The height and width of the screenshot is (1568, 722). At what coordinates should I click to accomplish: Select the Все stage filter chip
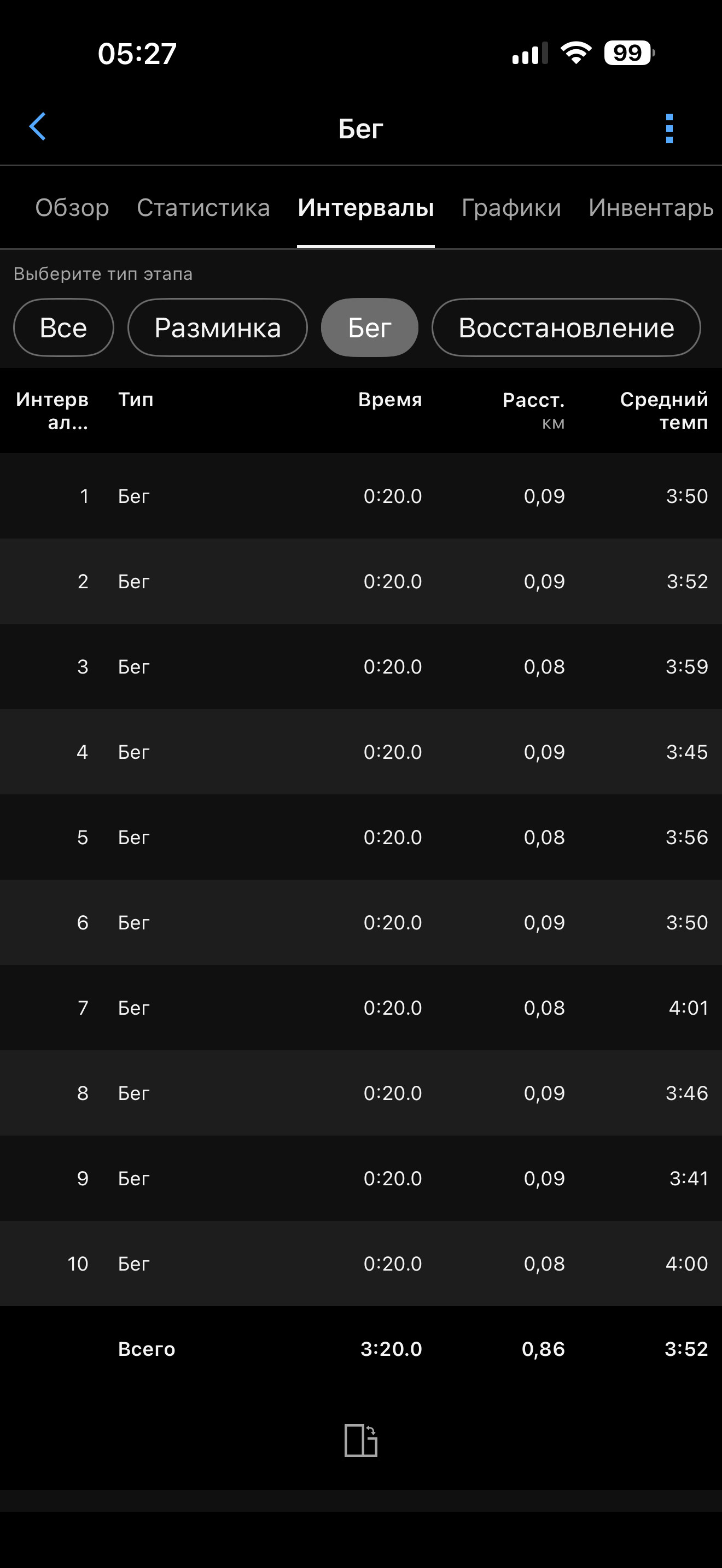click(63, 327)
